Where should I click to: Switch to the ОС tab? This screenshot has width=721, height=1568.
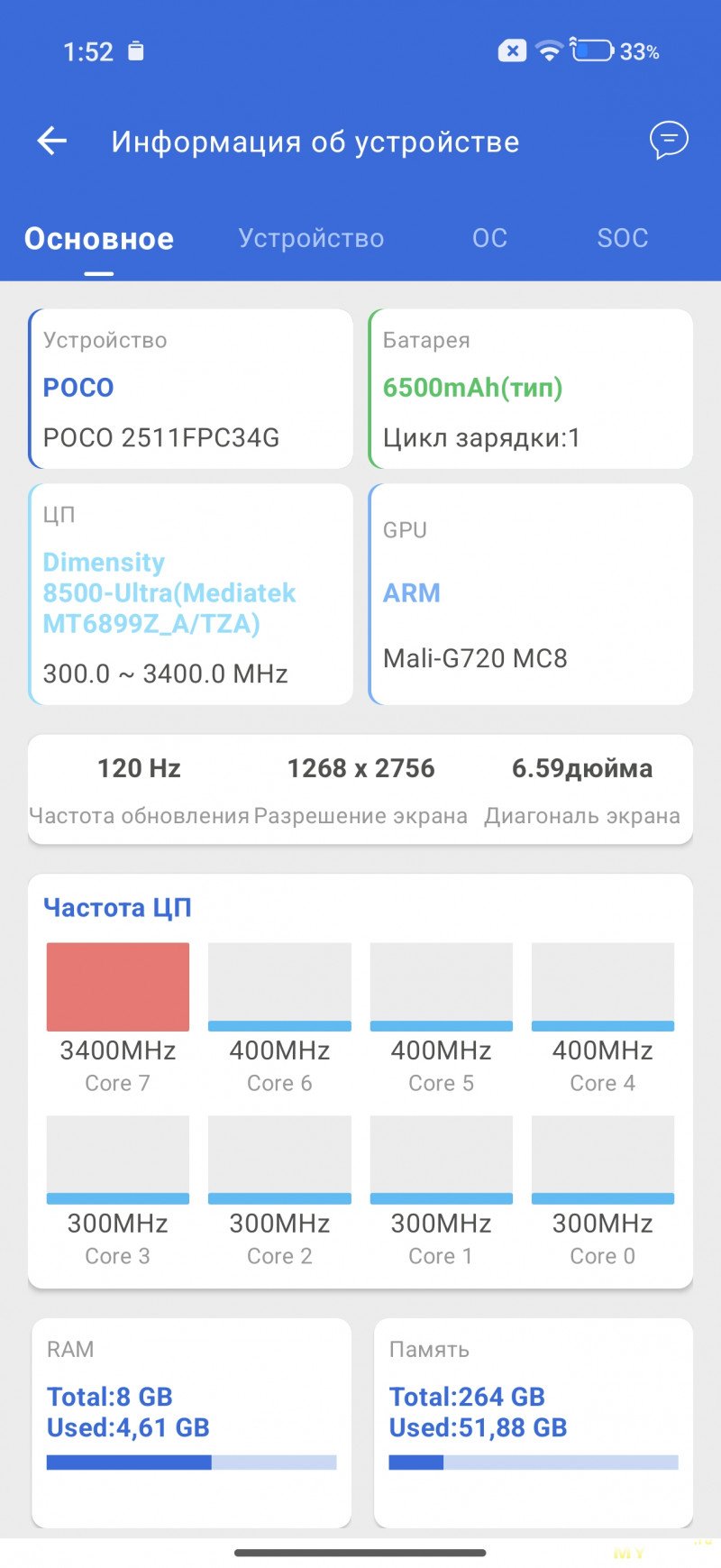click(x=489, y=238)
